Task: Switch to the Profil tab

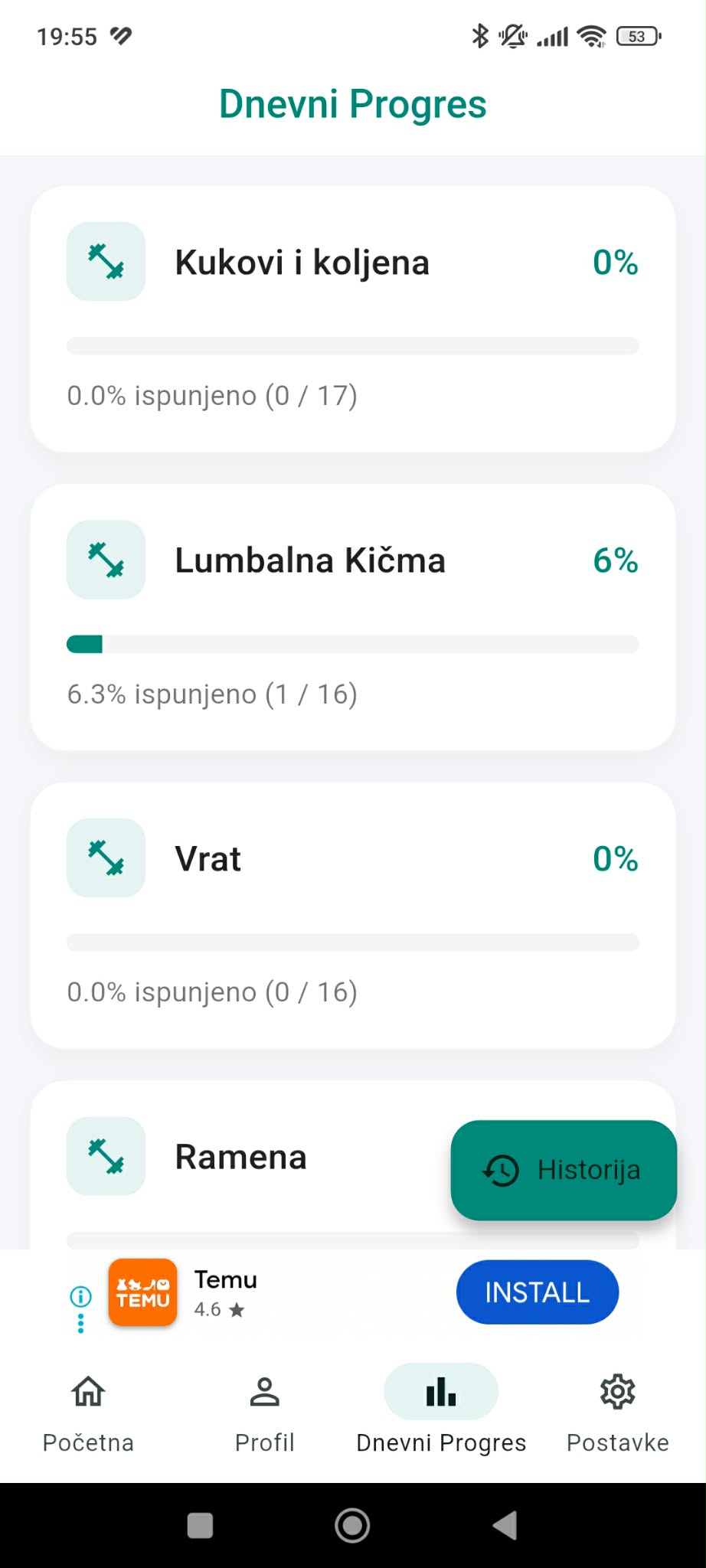Action: click(264, 1413)
